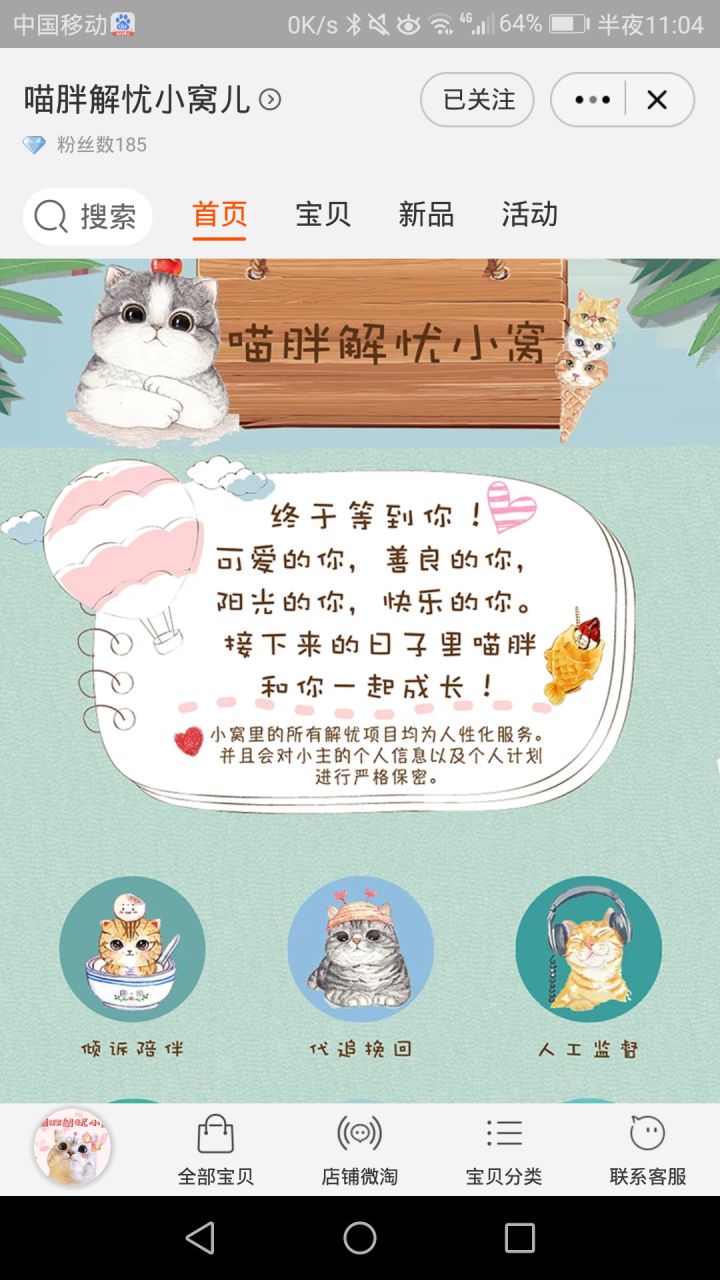The image size is (720, 1280).
Task: Contact support via 联系客服
Action: tap(648, 1150)
